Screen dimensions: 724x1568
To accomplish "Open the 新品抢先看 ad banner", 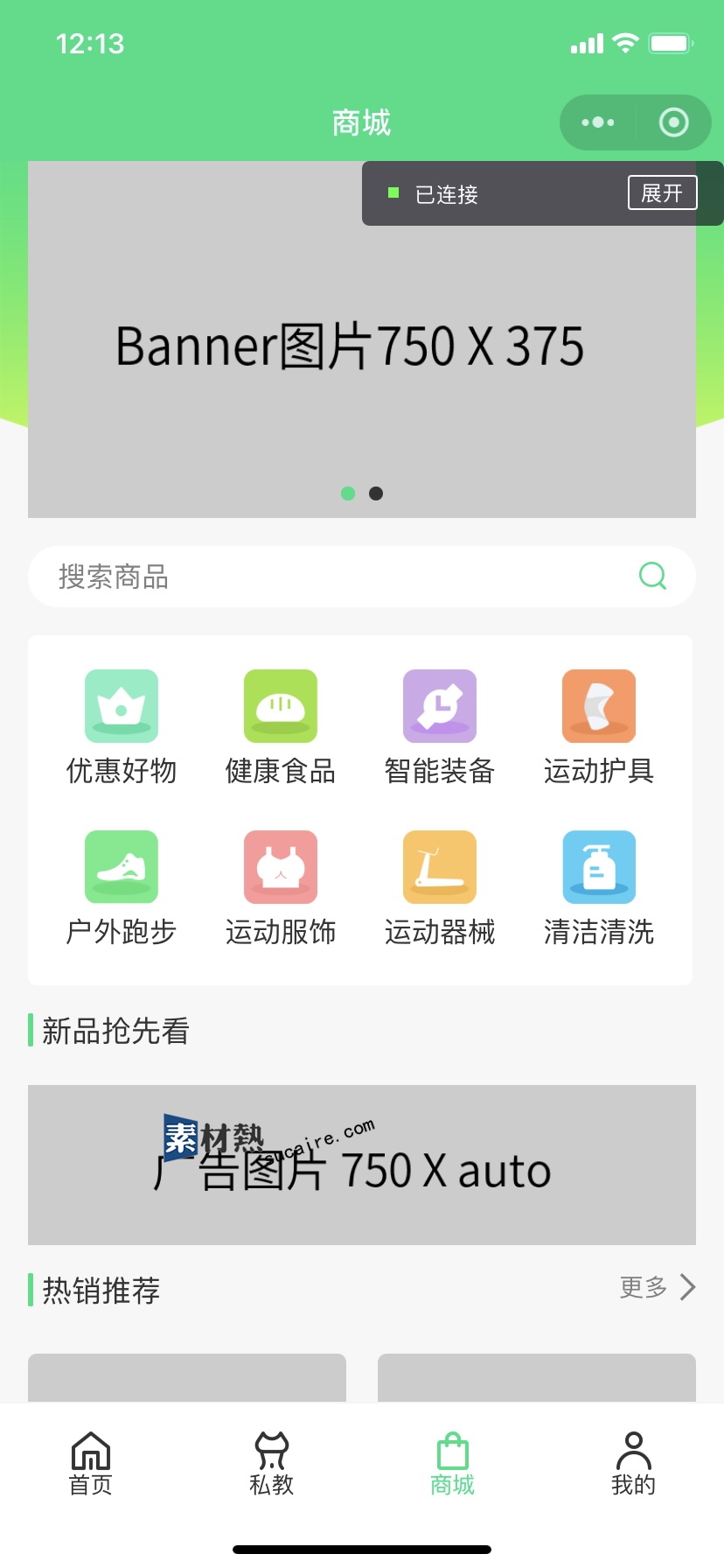I will tap(362, 1165).
